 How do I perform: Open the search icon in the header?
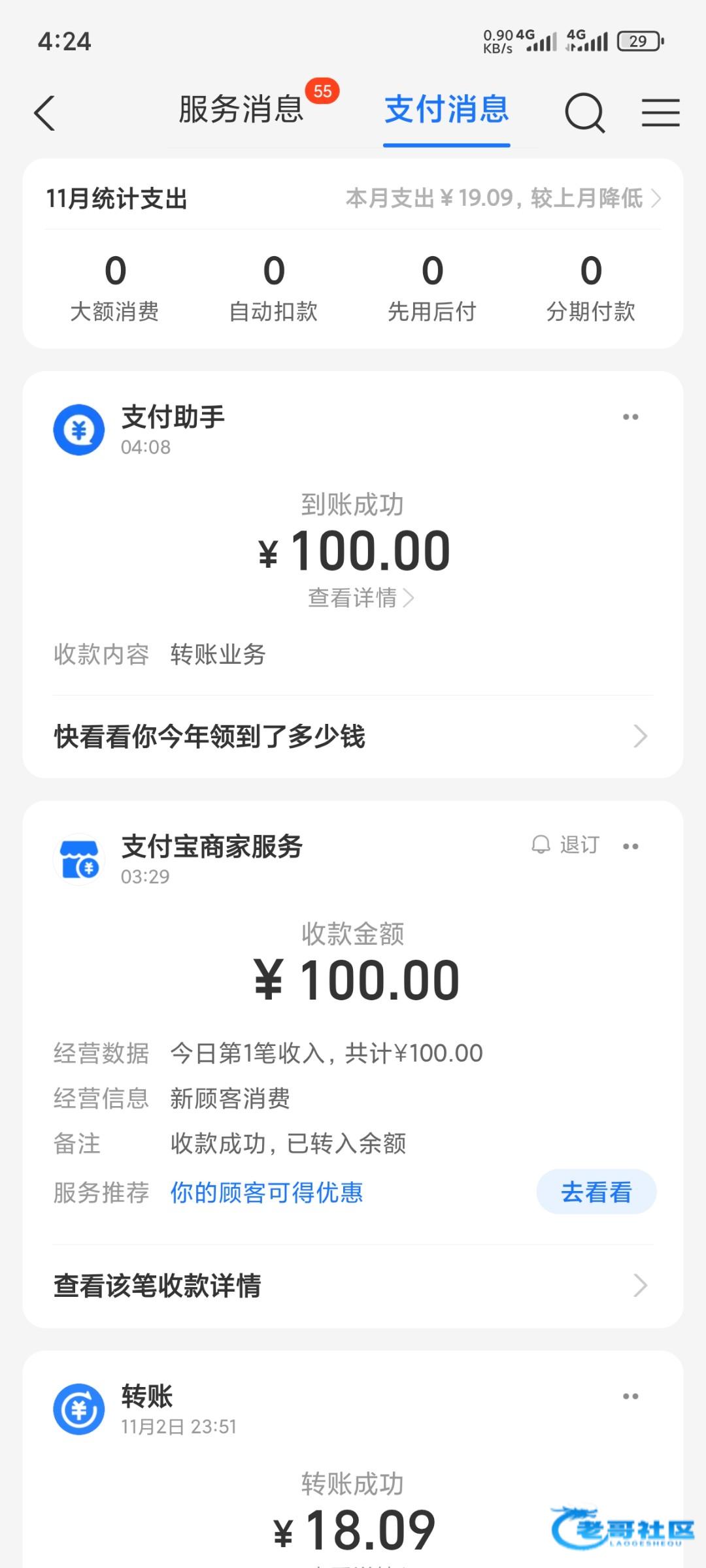pyautogui.click(x=584, y=113)
